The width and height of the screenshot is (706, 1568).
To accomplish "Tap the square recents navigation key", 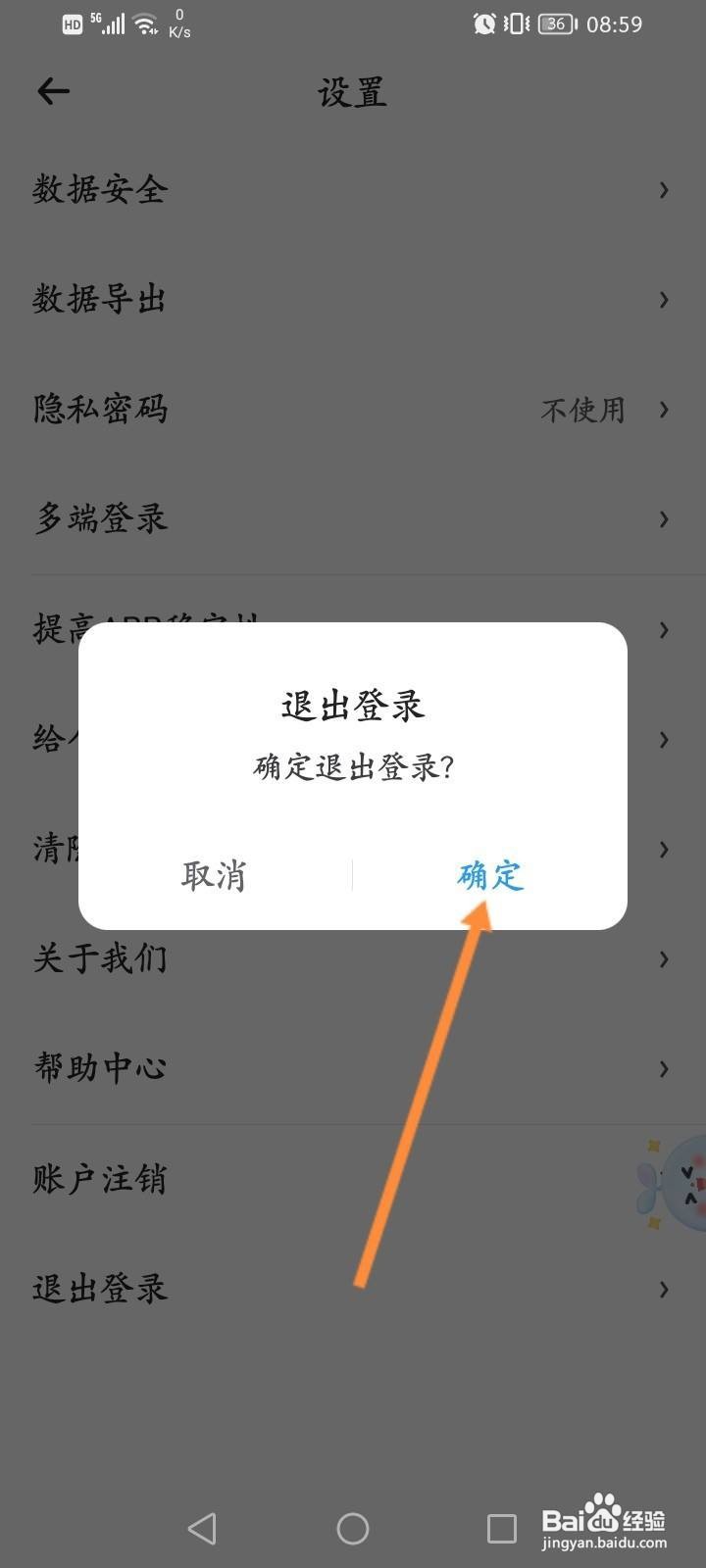I will click(503, 1527).
